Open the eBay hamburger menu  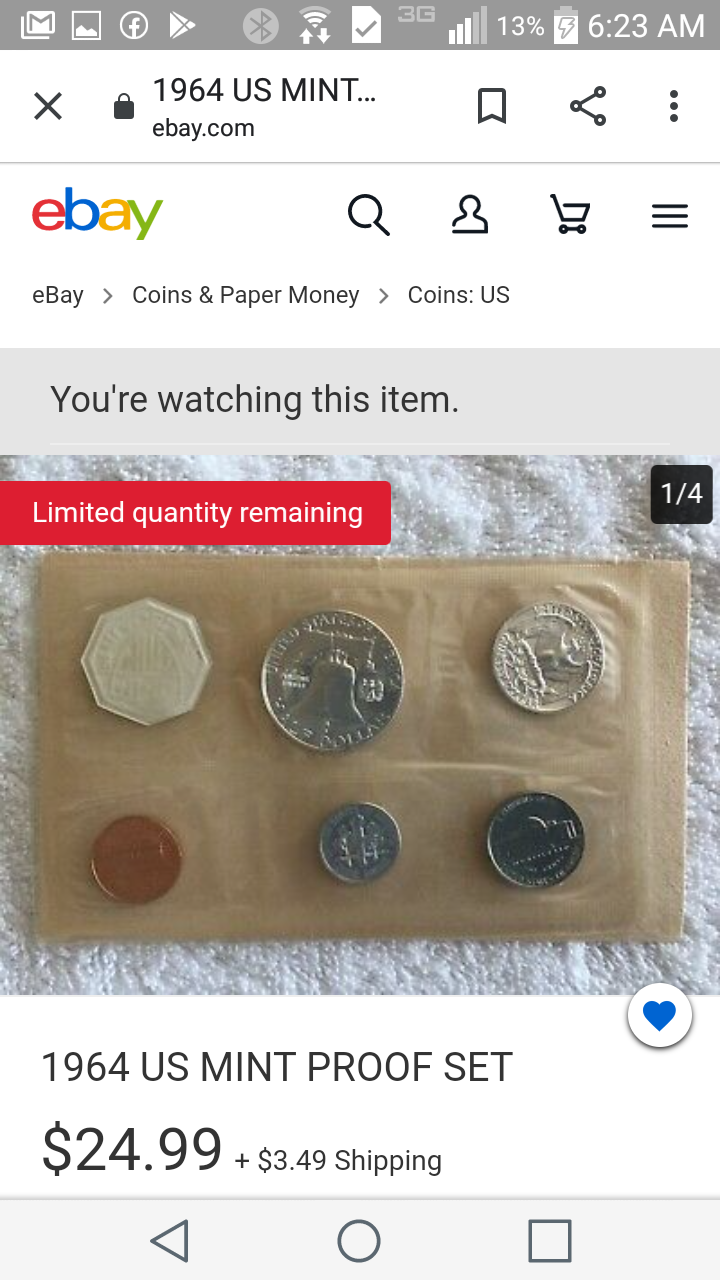pos(669,216)
